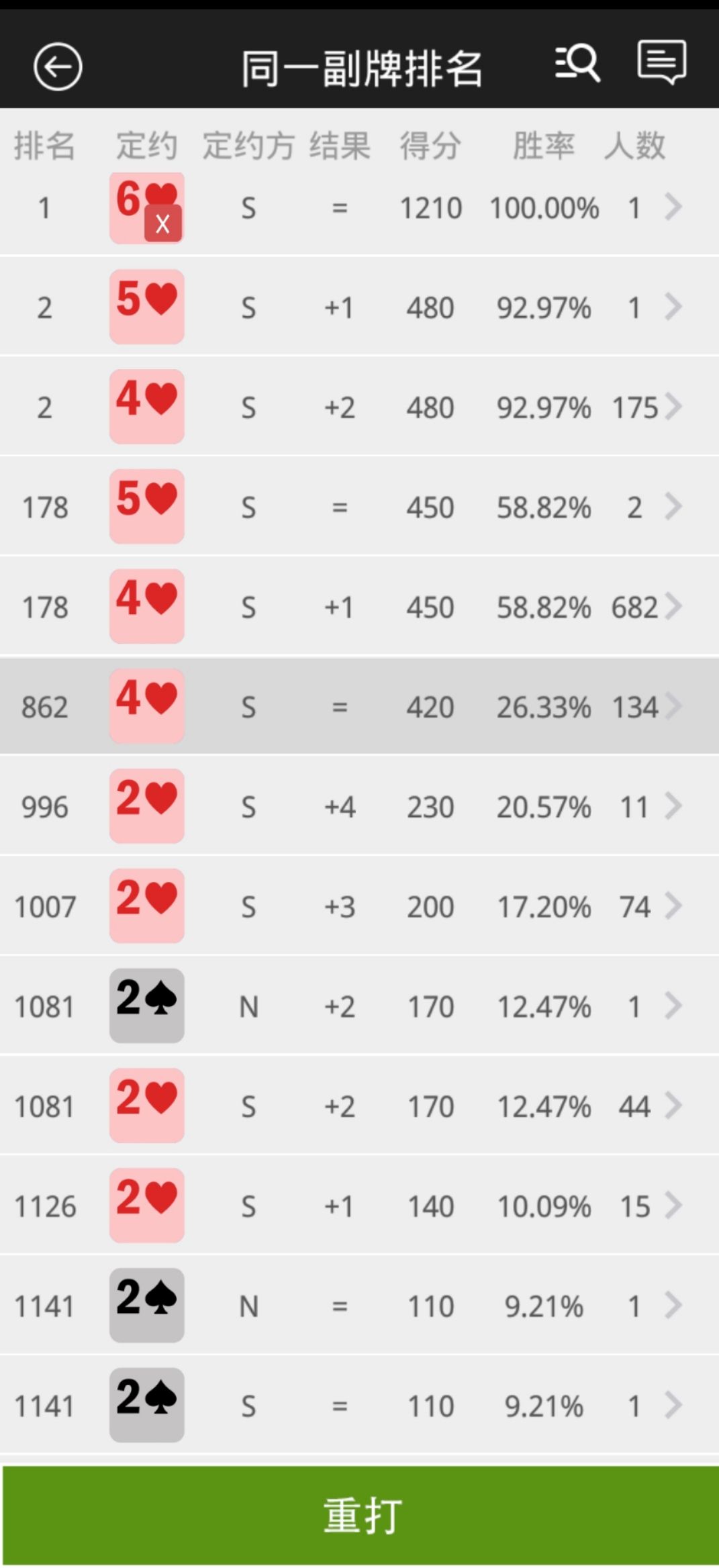
Task: Open the 2♥ +1 row scoring 140
Action: point(359,1206)
